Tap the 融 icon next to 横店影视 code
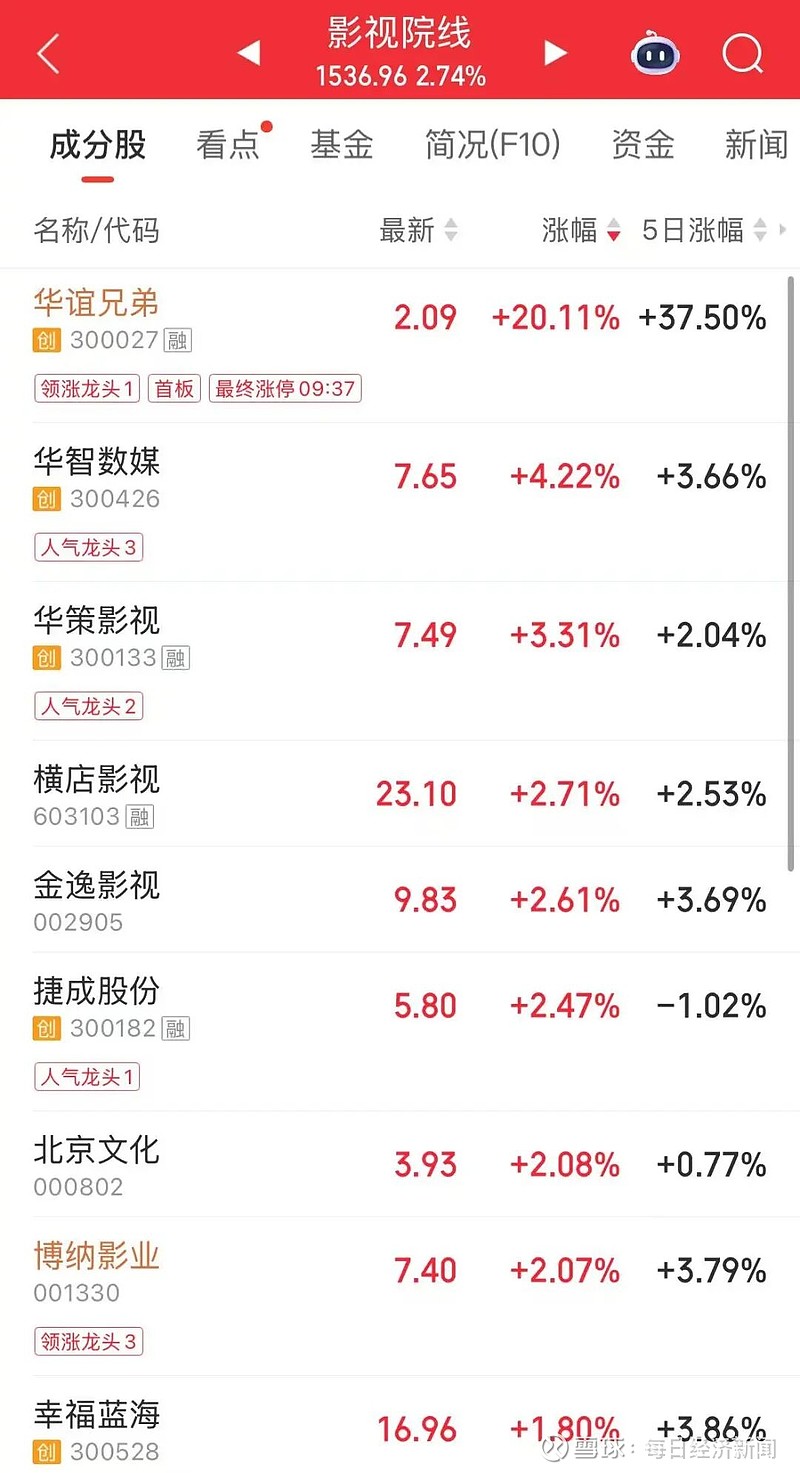 coord(138,817)
